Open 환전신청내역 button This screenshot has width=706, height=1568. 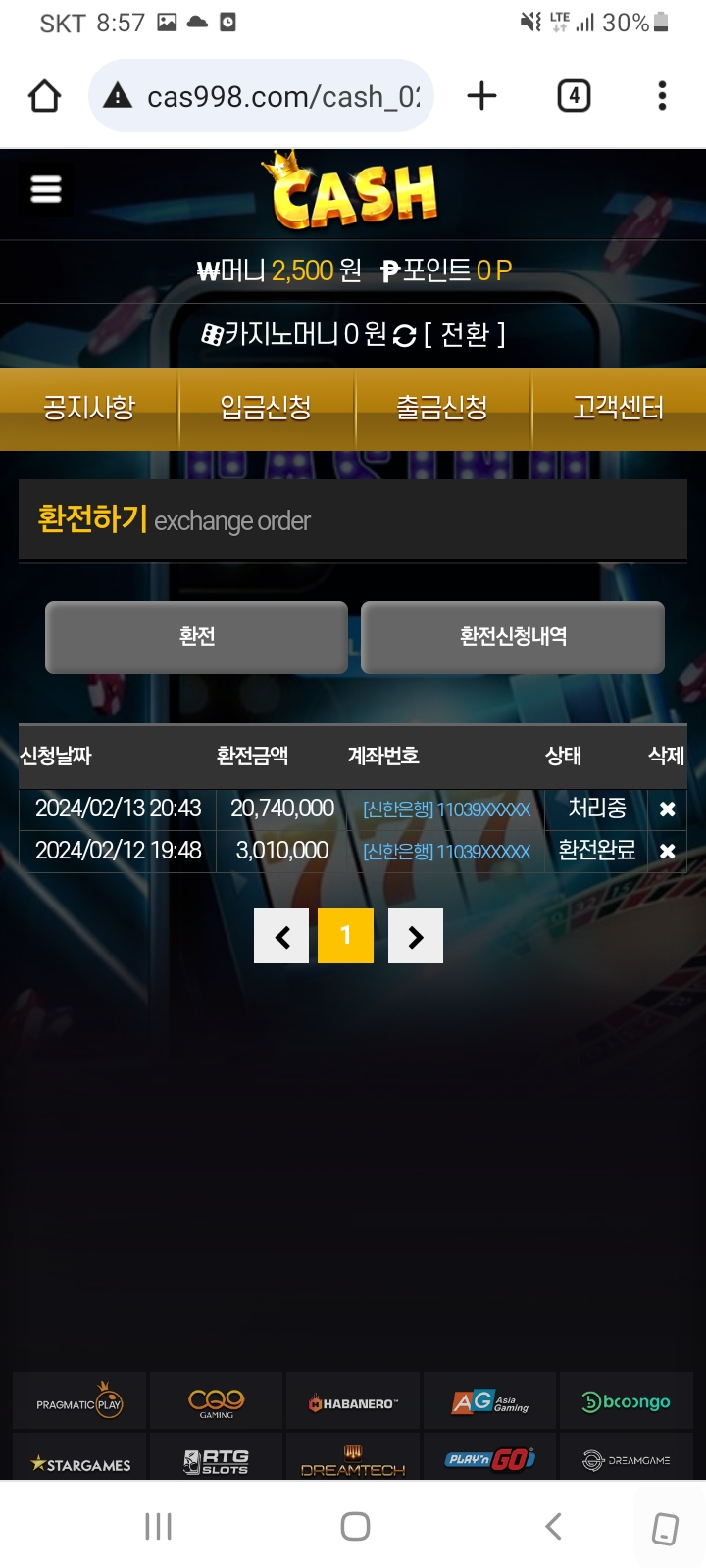(513, 637)
